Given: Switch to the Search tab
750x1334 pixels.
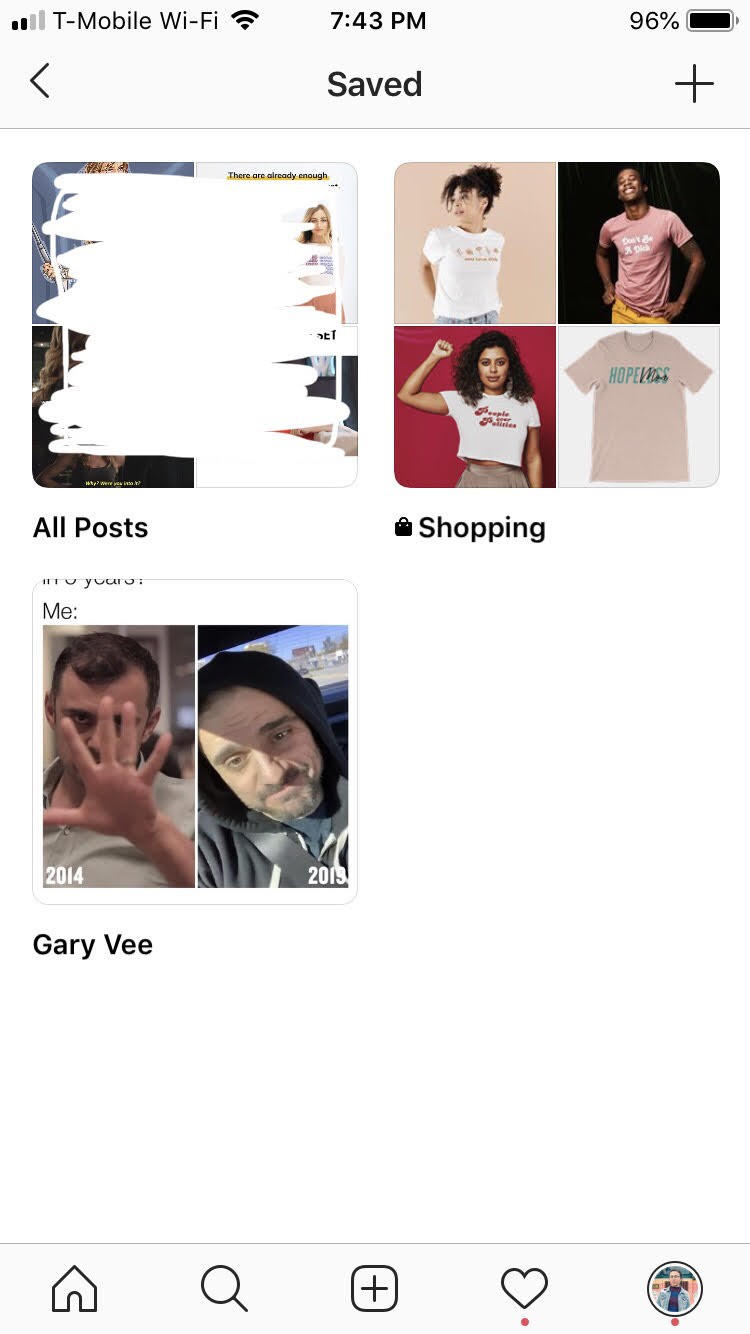Looking at the screenshot, I should [224, 1288].
